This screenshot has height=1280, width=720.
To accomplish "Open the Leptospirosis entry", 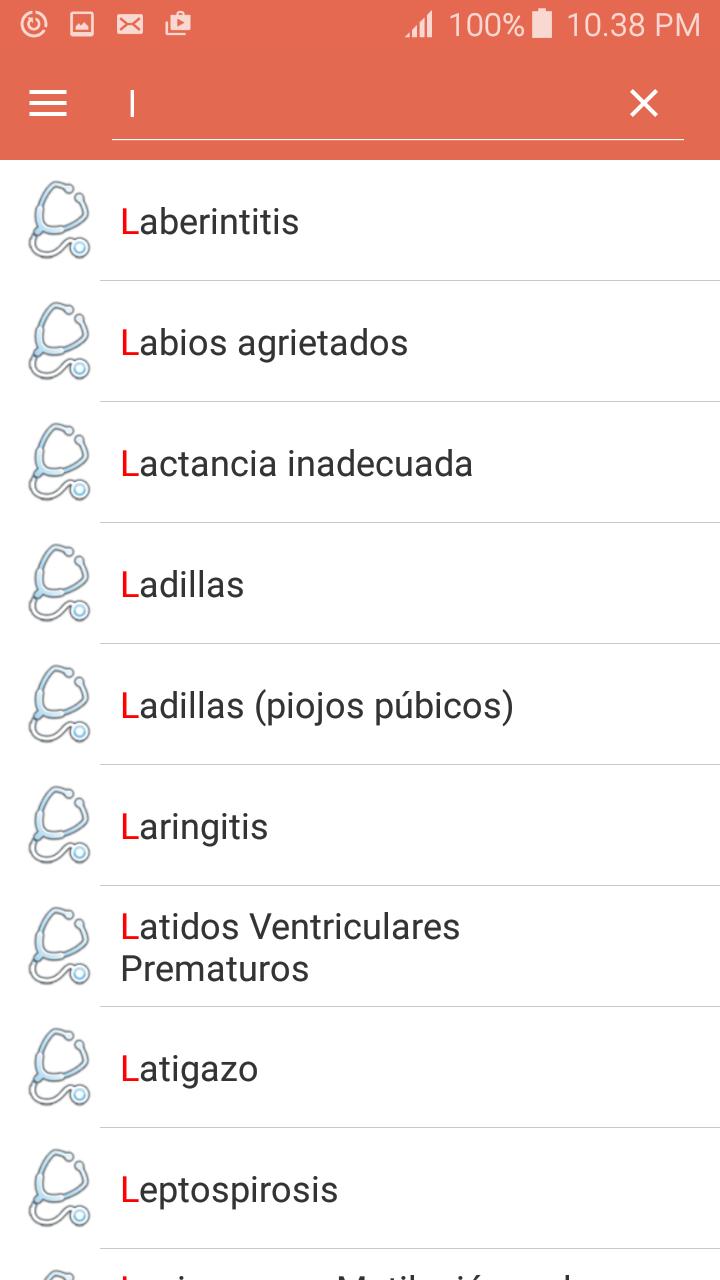I will 360,1189.
